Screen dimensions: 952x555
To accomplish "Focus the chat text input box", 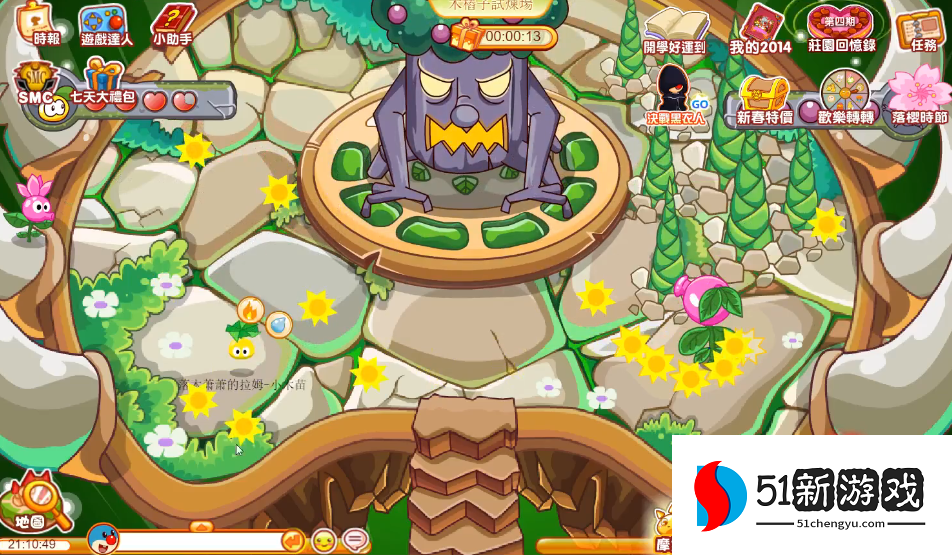I will [198, 541].
